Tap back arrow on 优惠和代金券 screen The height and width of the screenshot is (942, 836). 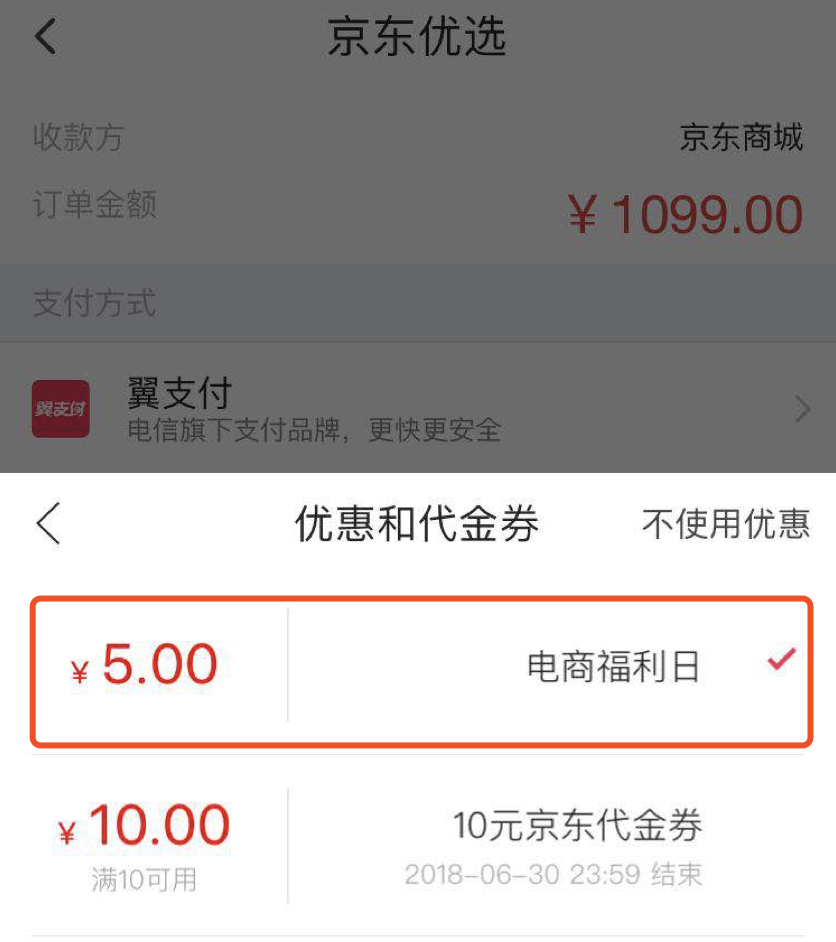(x=47, y=524)
